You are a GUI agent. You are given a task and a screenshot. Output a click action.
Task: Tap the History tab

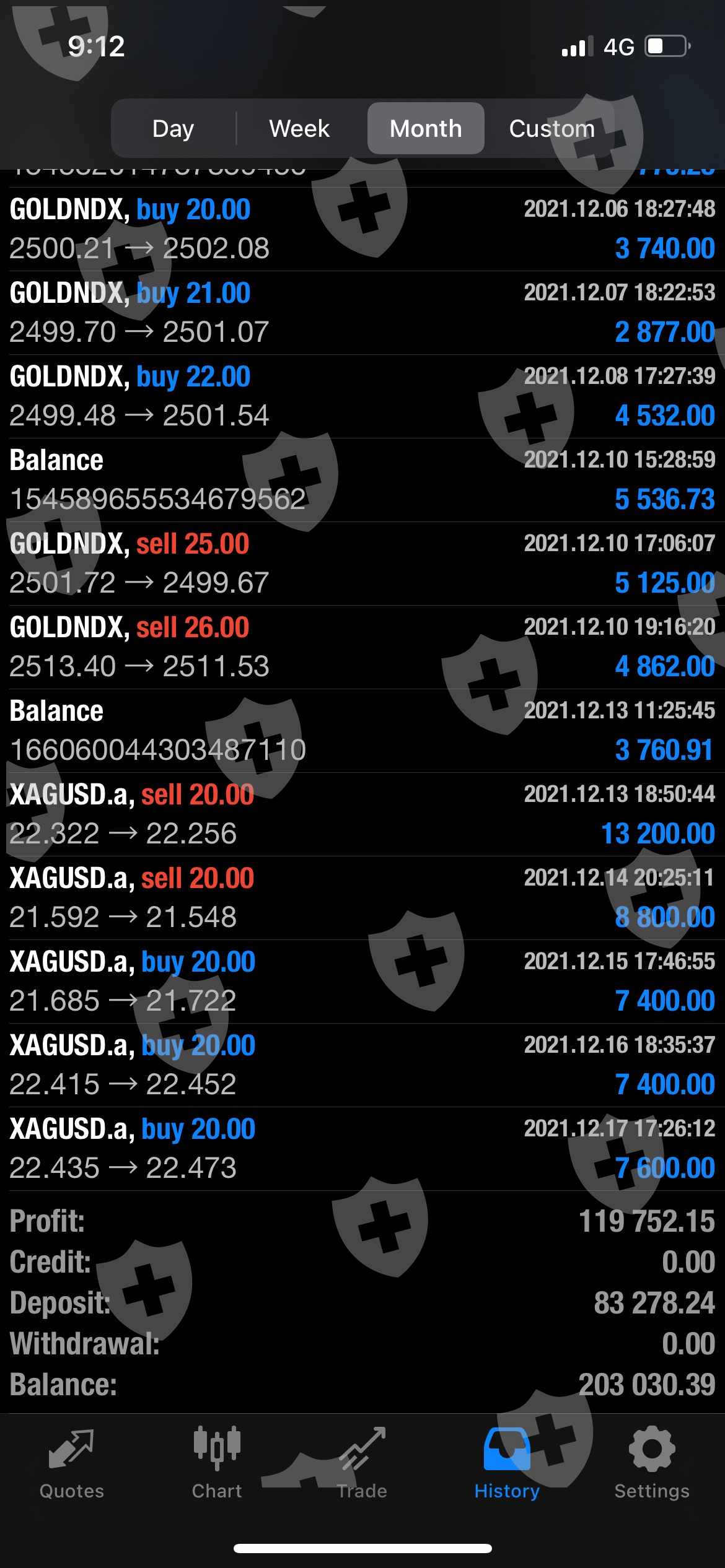pos(507,1464)
